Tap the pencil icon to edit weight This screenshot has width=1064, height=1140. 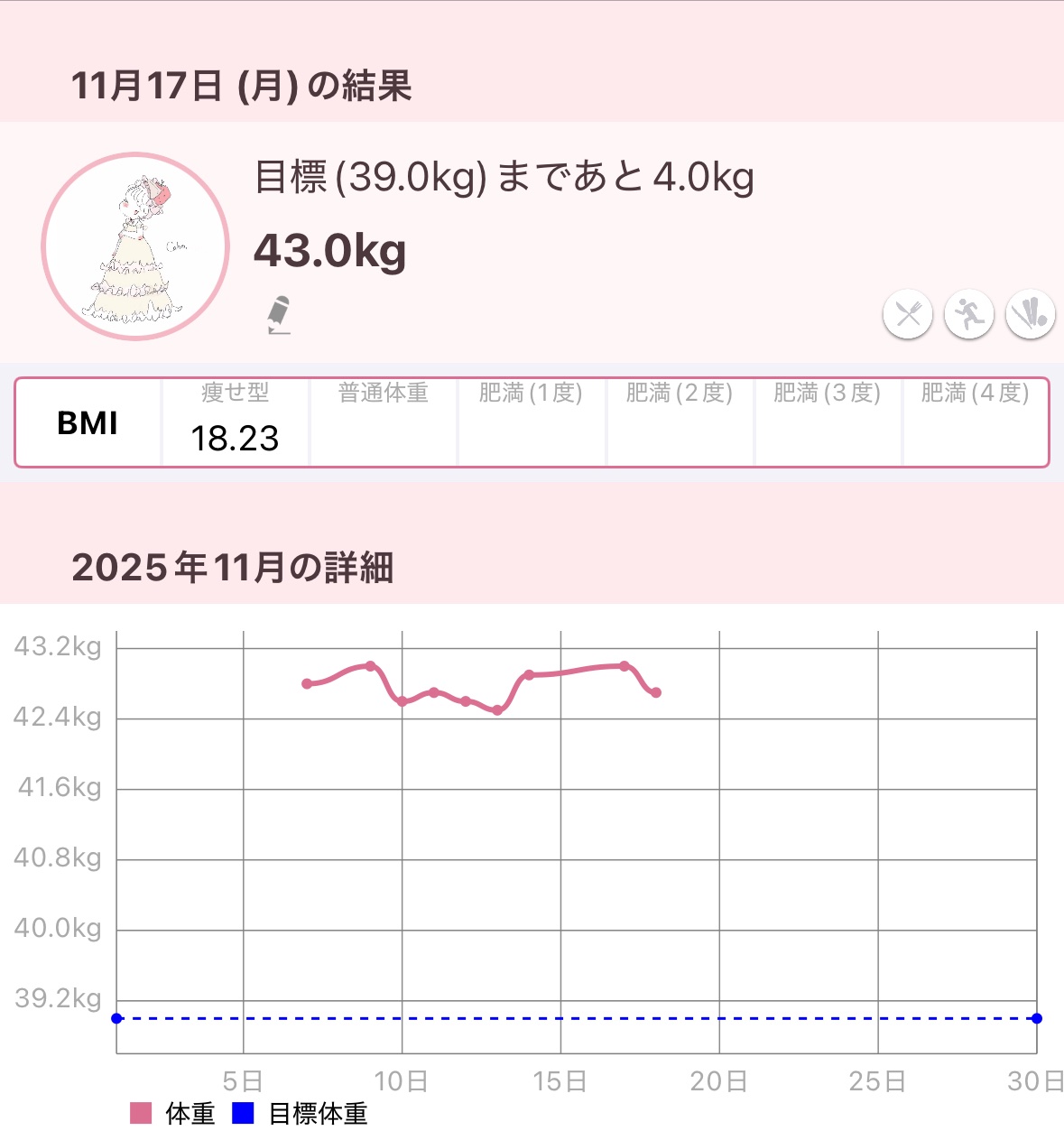(279, 315)
